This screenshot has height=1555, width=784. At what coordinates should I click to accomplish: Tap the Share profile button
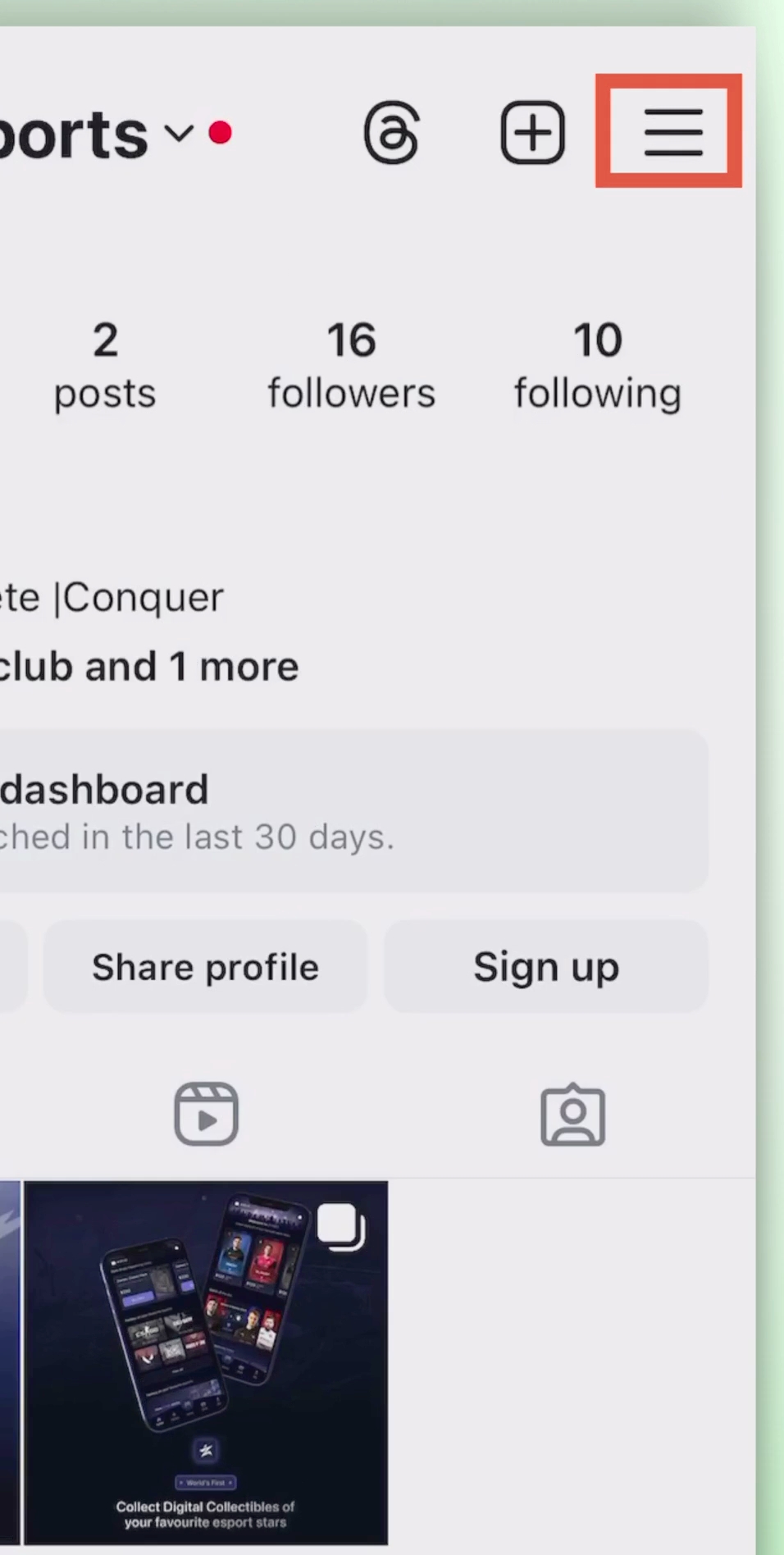coord(205,967)
